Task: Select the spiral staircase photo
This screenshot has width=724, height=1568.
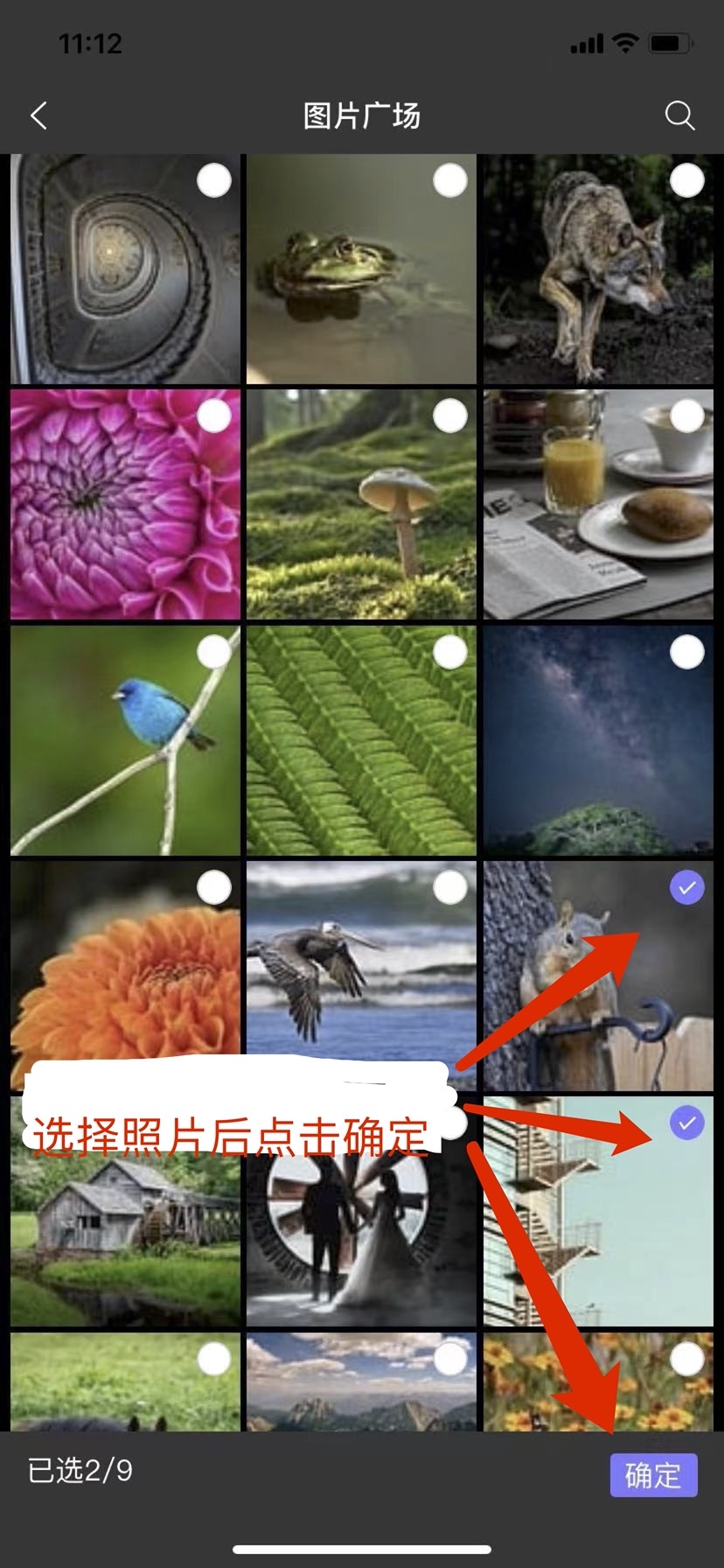Action: tap(214, 181)
